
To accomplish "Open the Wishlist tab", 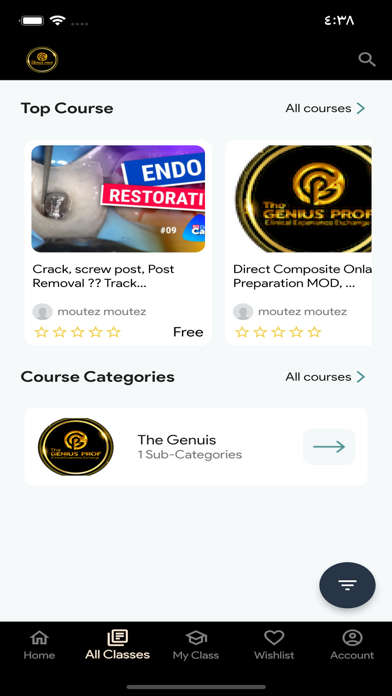I will [274, 645].
